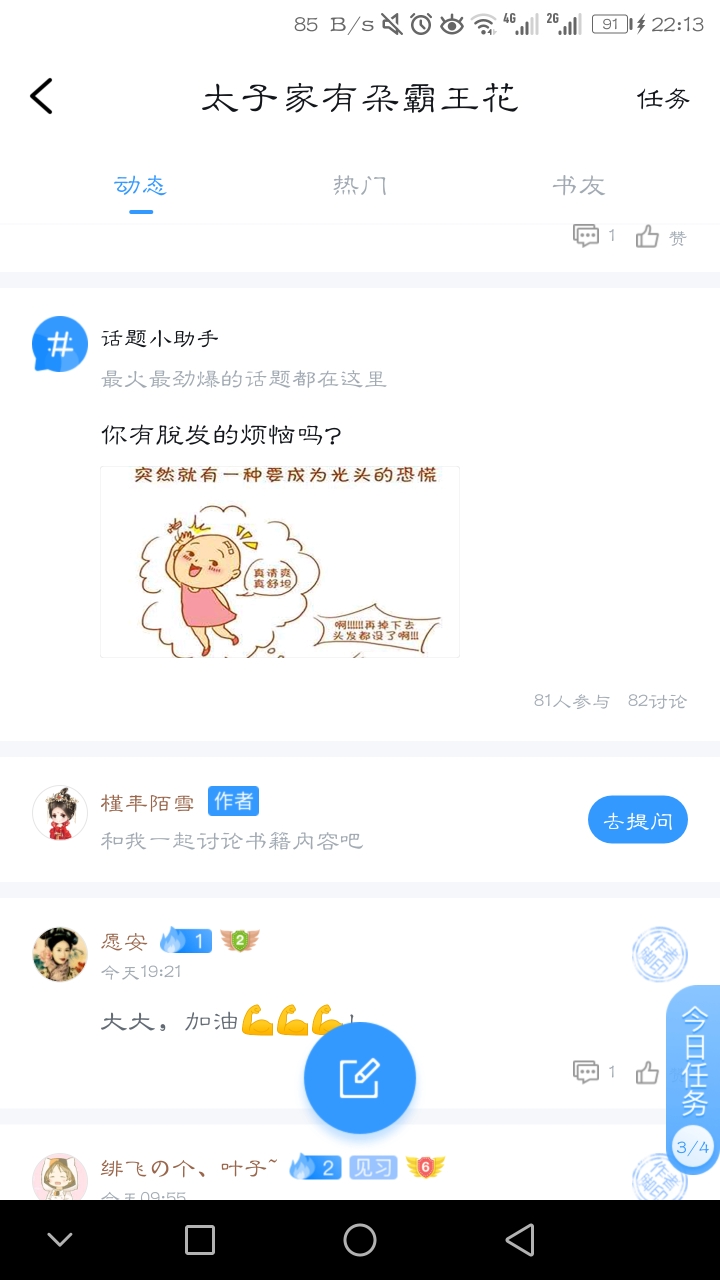720x1280 pixels.
Task: Open 绯飞の个、叶子~'s avatar
Action: (x=60, y=1176)
